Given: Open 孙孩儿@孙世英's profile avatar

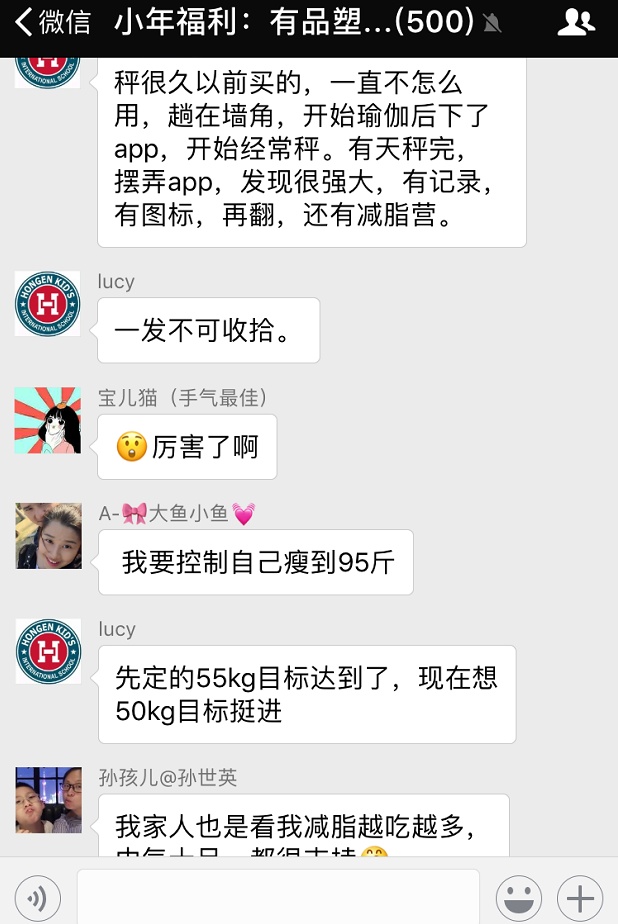Looking at the screenshot, I should point(48,800).
